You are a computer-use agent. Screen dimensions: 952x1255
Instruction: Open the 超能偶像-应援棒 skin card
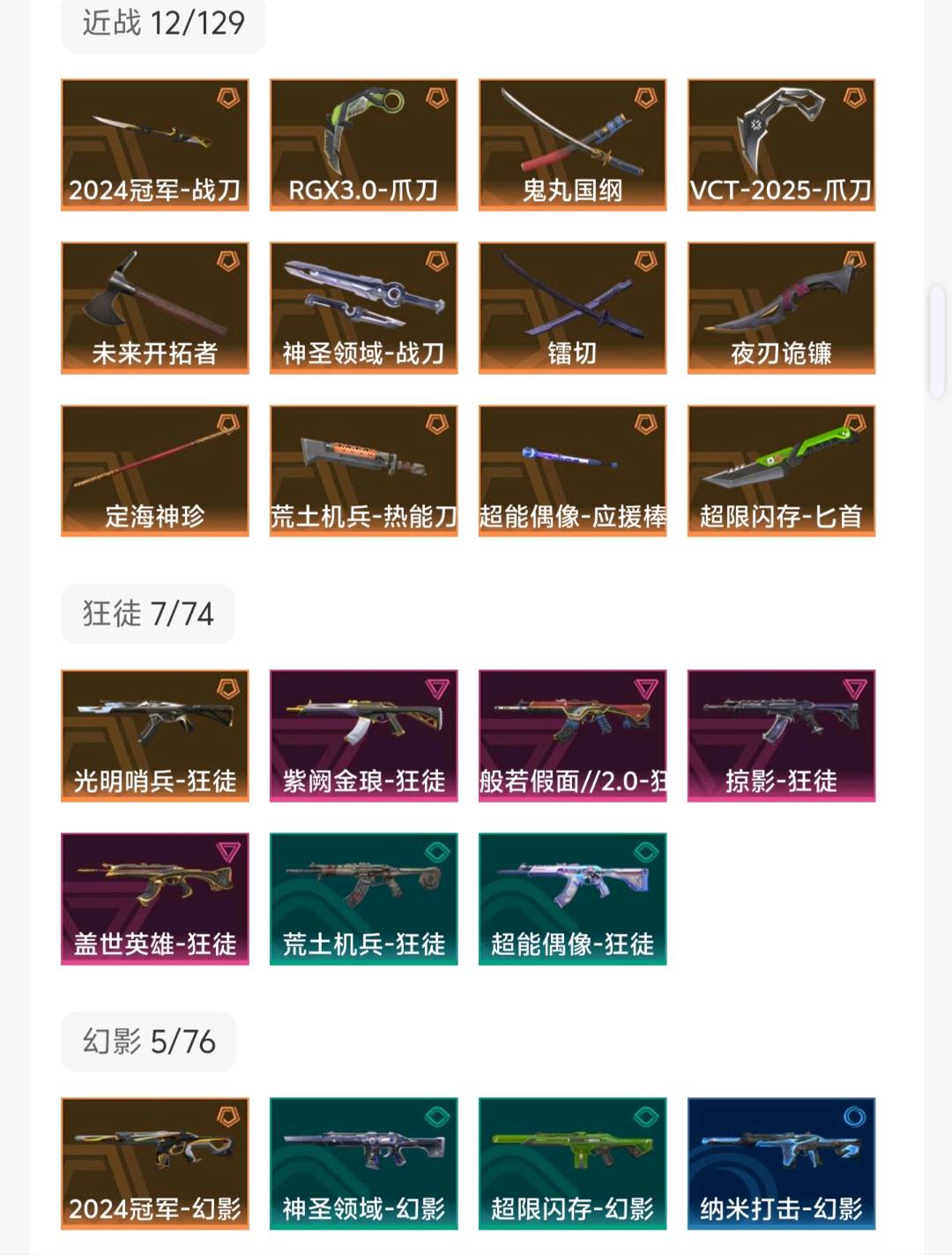click(x=572, y=471)
